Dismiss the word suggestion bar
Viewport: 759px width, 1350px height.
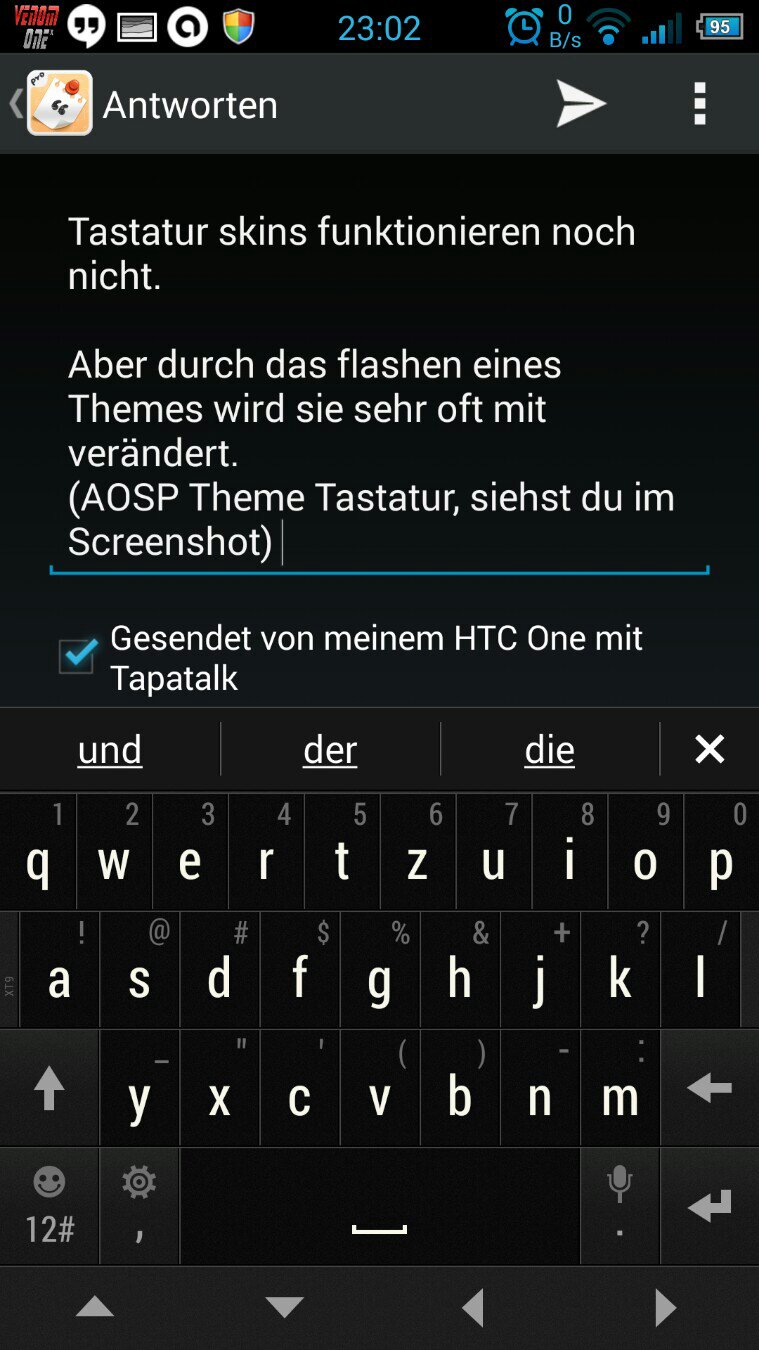(709, 749)
